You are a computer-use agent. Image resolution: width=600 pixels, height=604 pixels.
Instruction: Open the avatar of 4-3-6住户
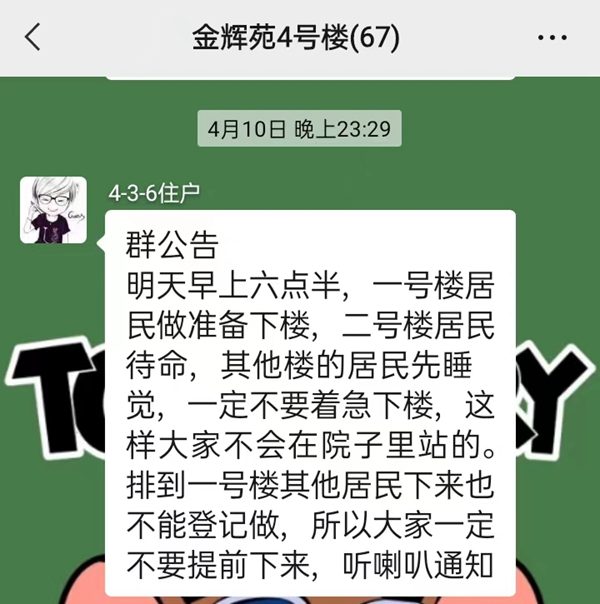point(53,210)
